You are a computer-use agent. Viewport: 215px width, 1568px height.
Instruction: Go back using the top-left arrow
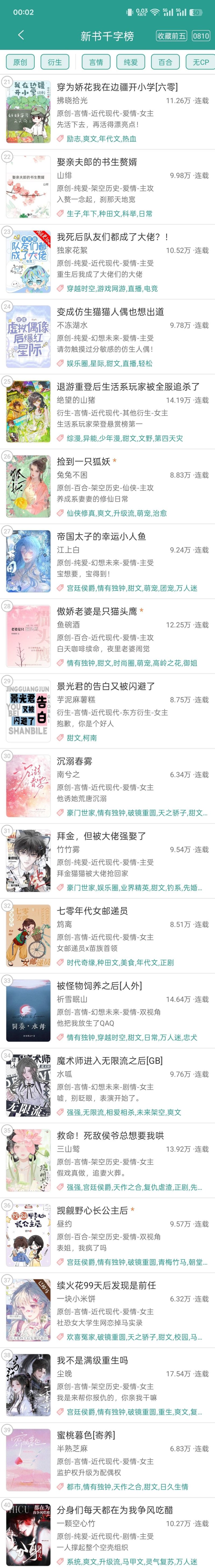point(21,35)
